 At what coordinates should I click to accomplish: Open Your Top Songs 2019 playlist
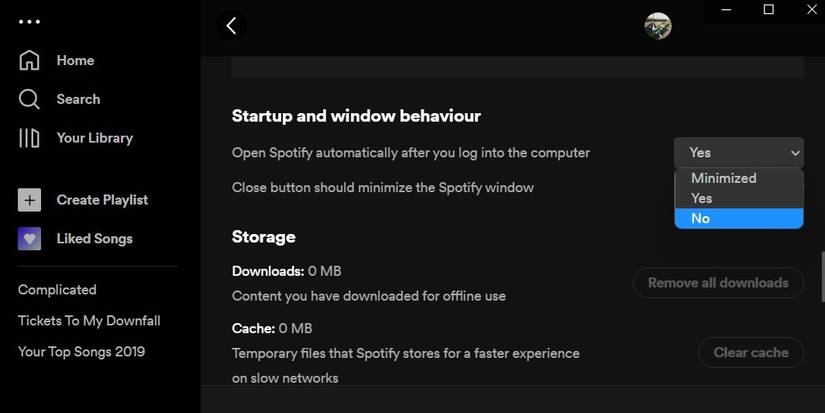[81, 352]
